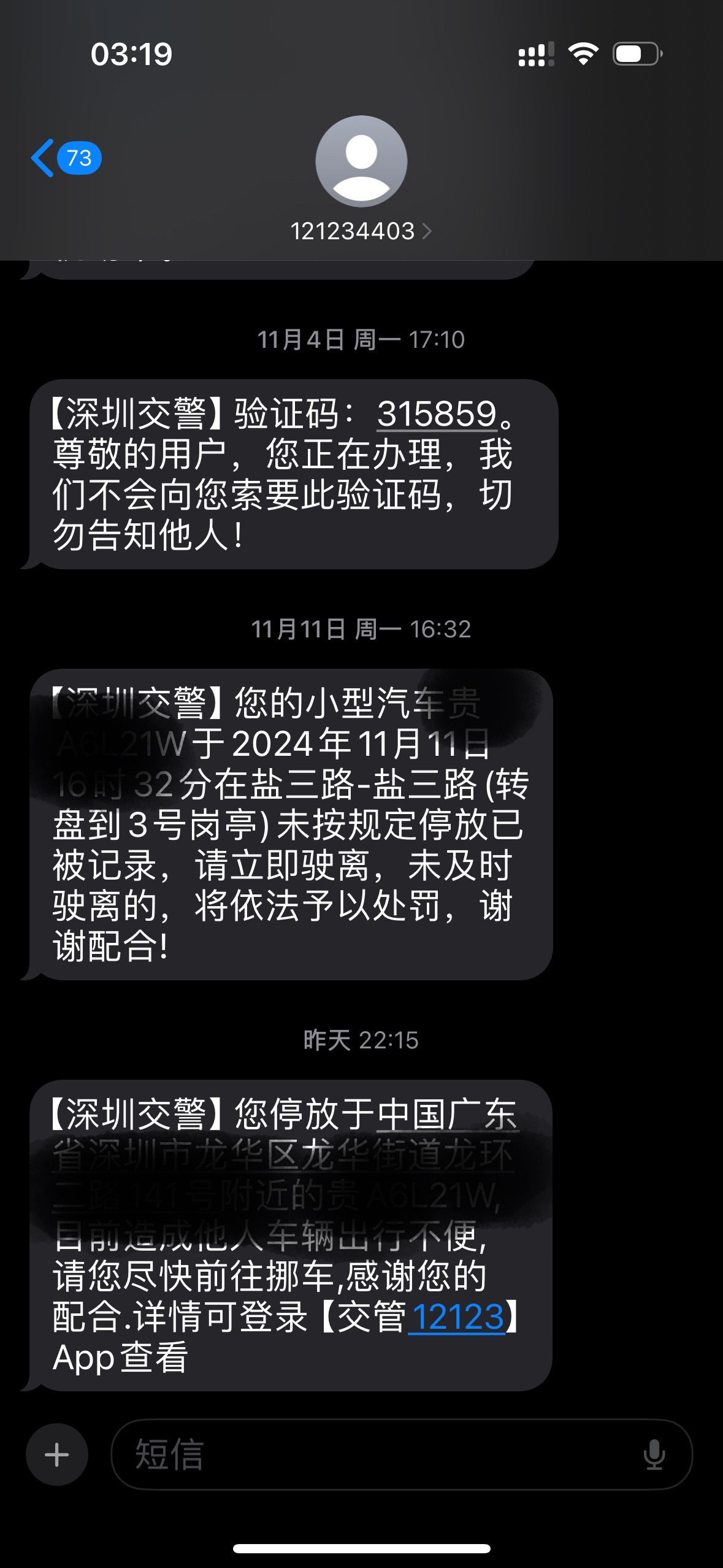The image size is (723, 1568).
Task: Open contact details for 121234403
Action: 361,231
